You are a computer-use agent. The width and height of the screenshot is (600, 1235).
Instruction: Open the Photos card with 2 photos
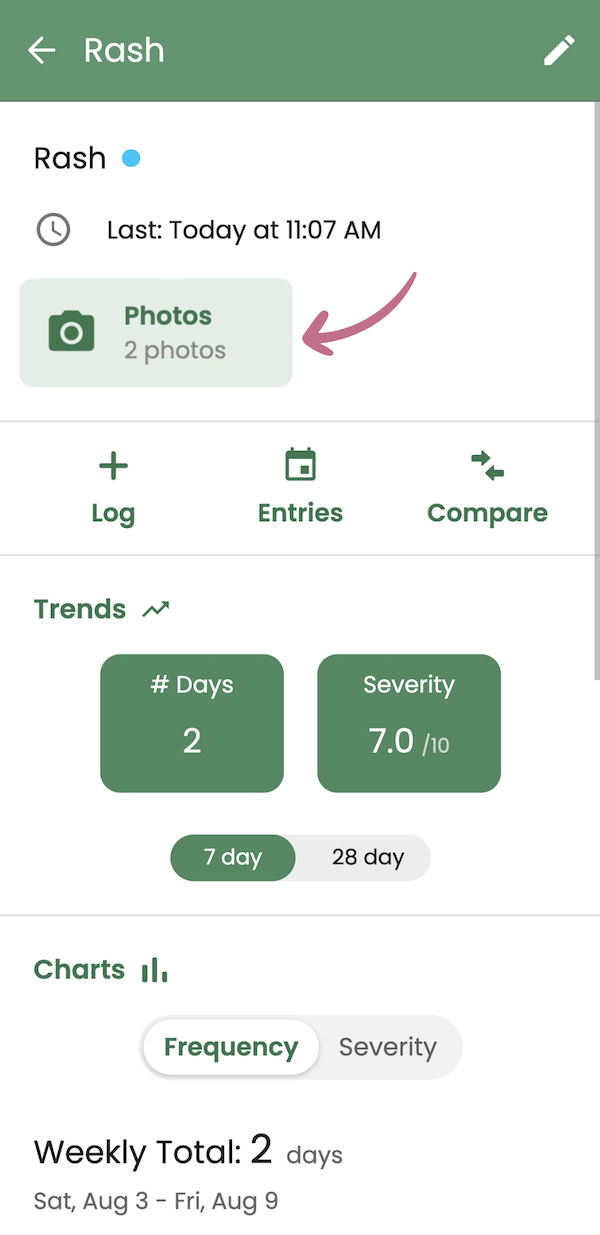coord(156,333)
